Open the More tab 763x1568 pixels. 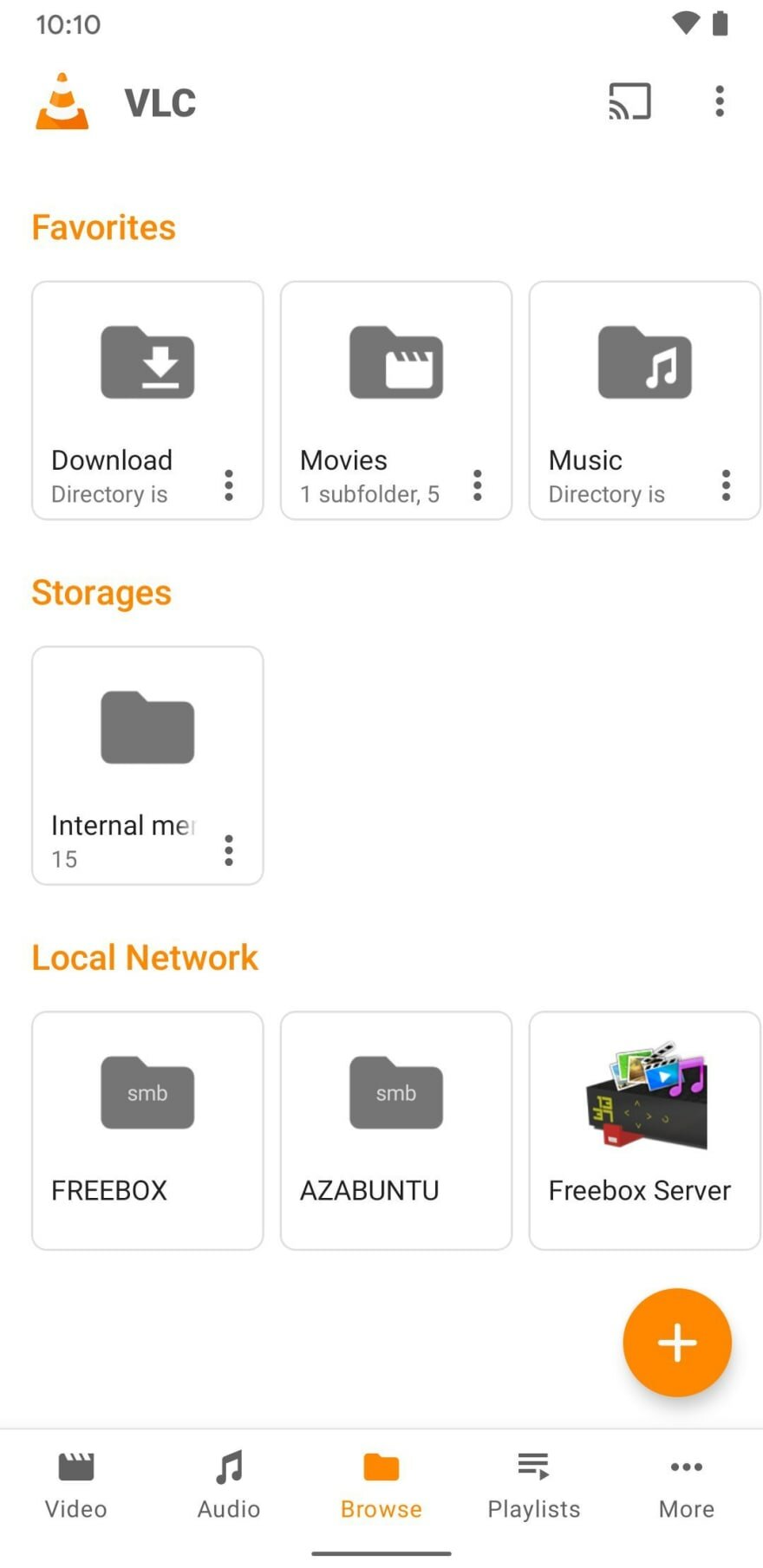click(x=687, y=1486)
